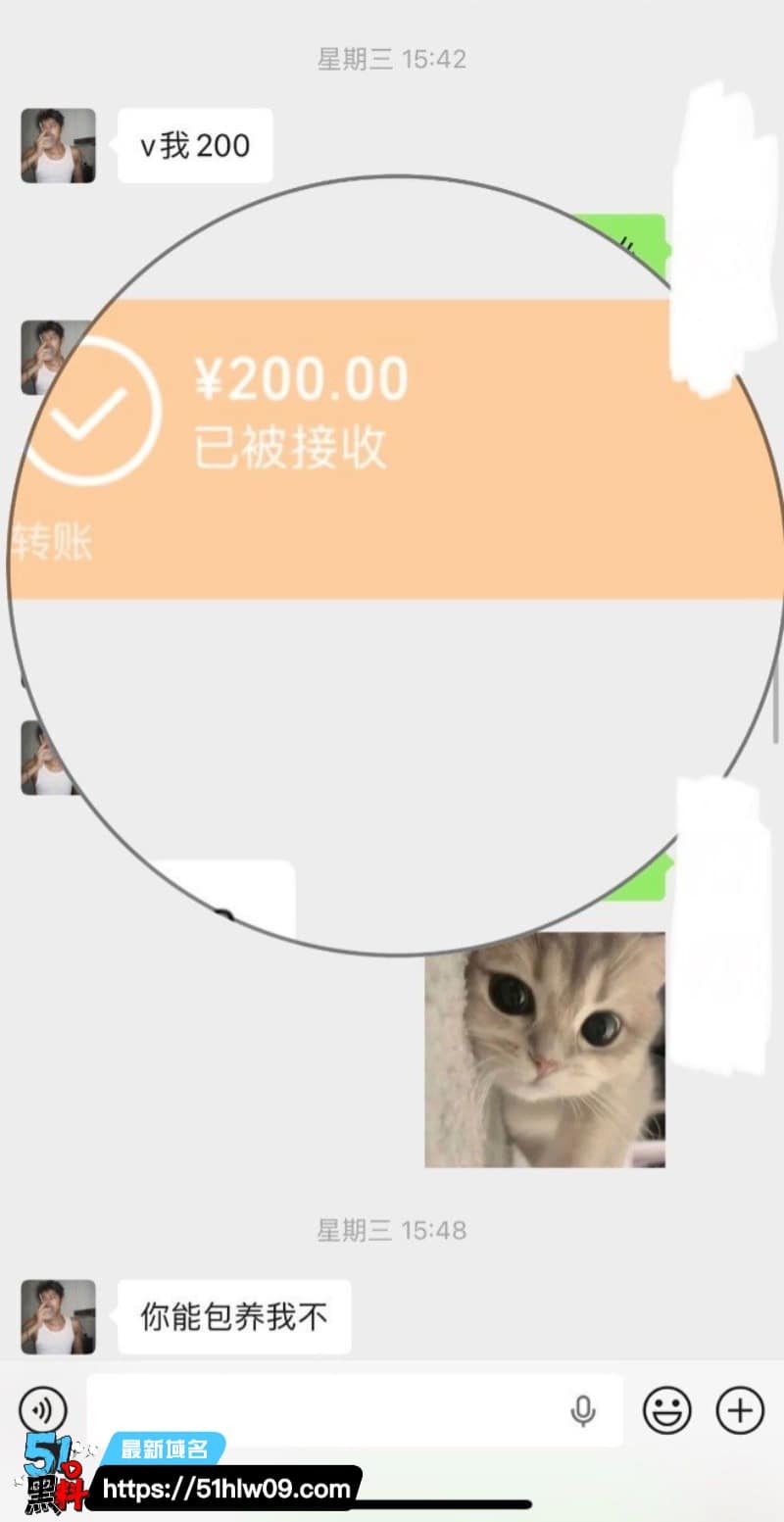Tap the microphone icon inside the text field
784x1522 pixels.
[583, 1411]
